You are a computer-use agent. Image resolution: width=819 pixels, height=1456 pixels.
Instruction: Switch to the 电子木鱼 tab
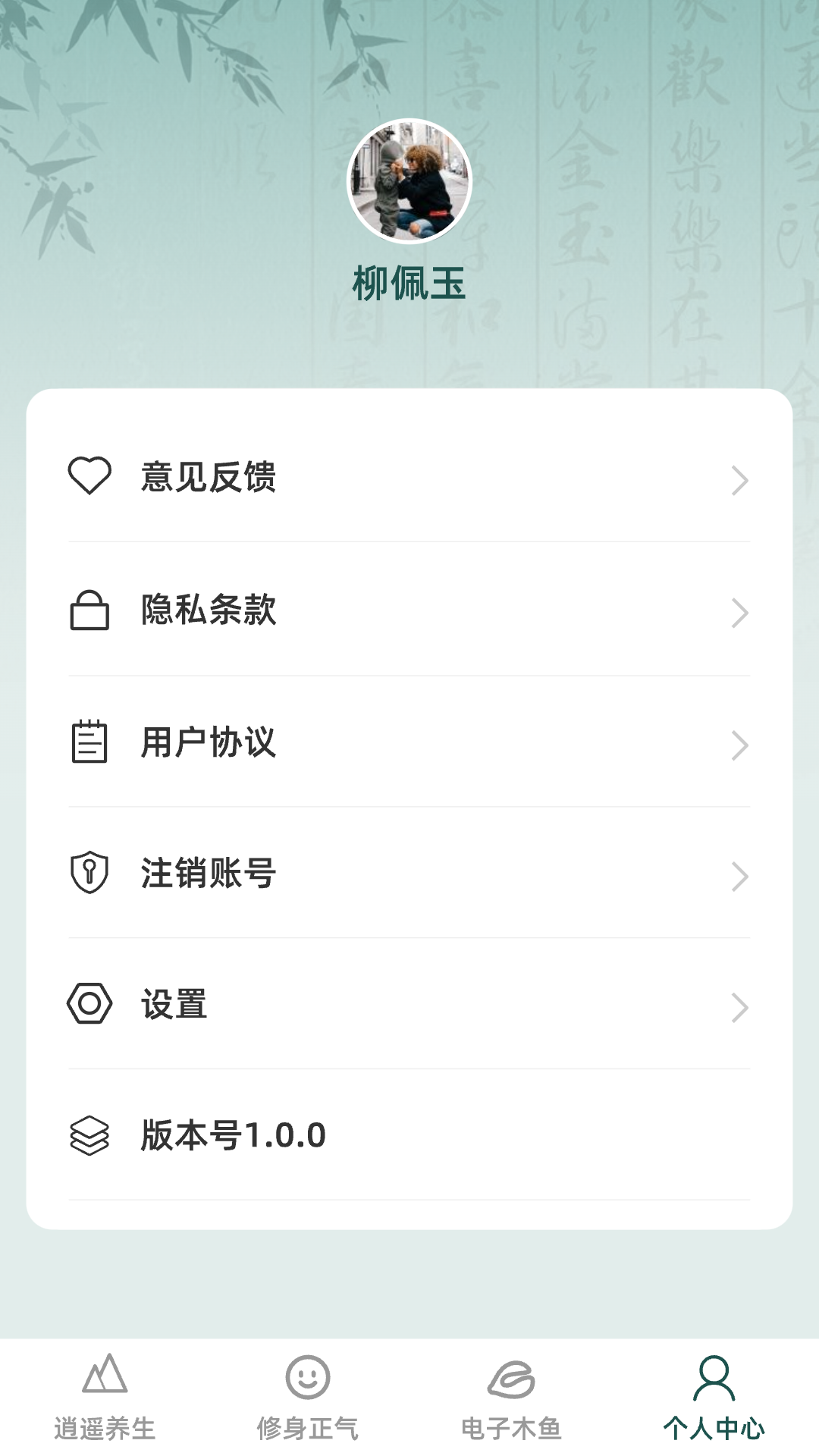coord(511,1397)
